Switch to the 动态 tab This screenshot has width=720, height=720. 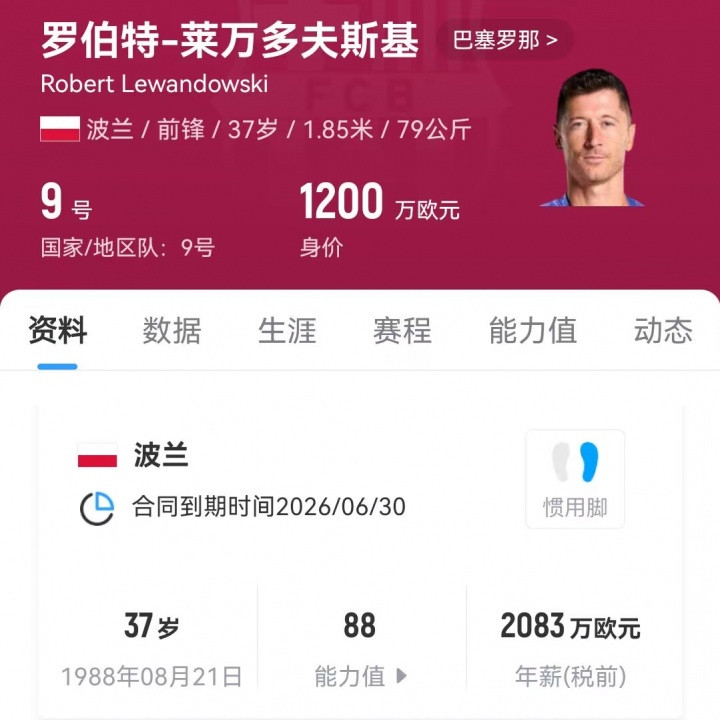point(663,330)
